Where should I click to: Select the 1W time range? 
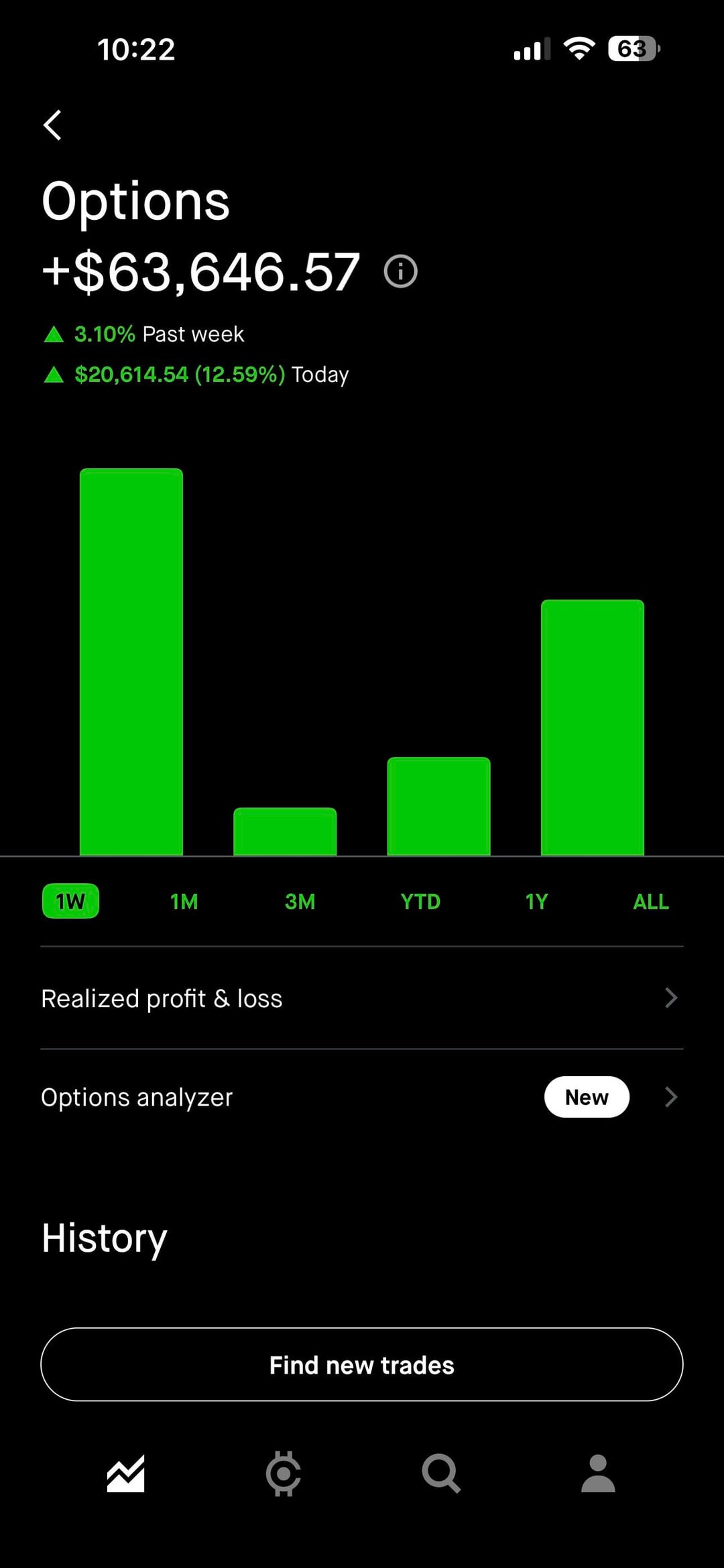pyautogui.click(x=70, y=901)
